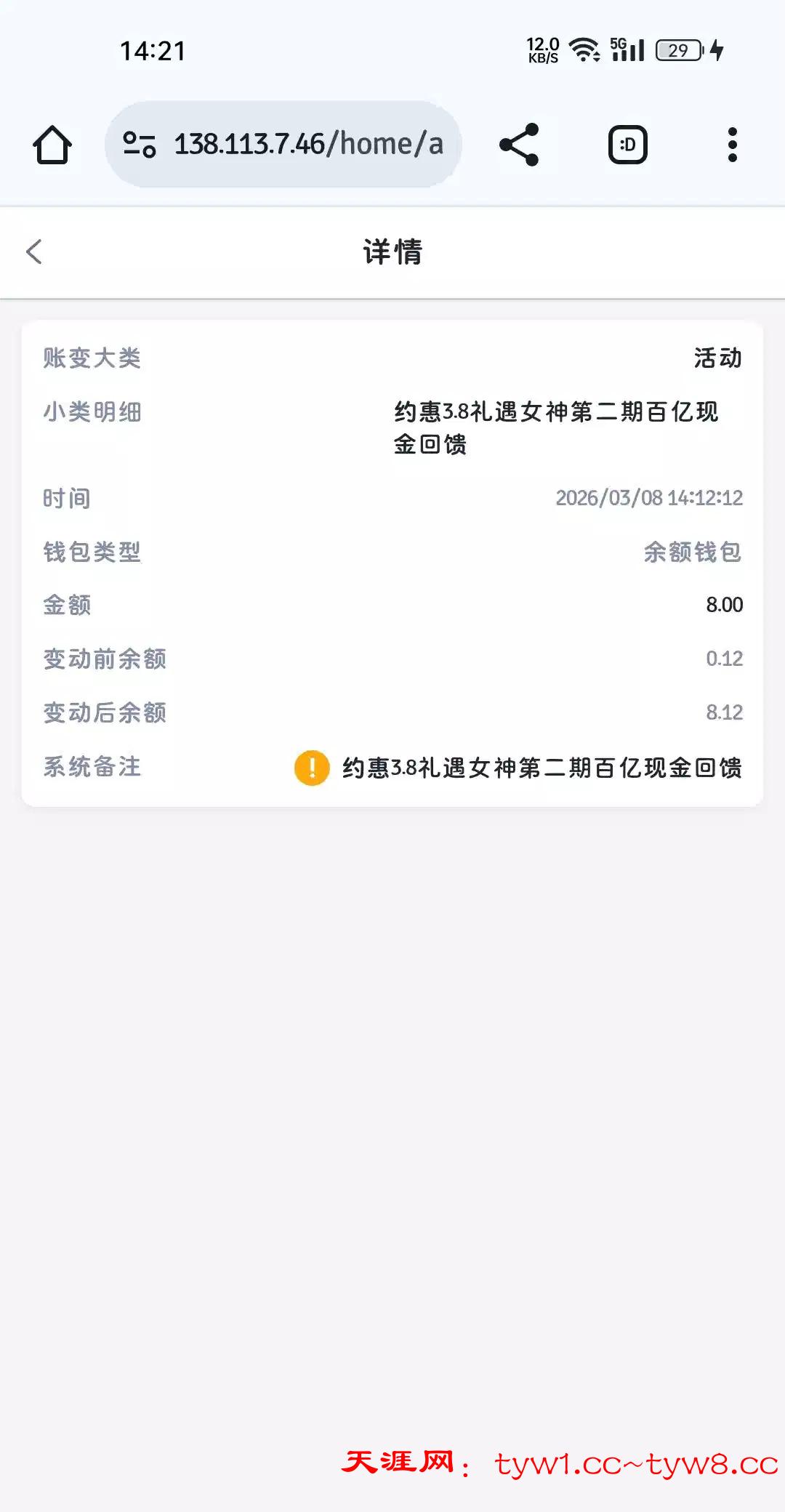Open the browser home page

pos(52,145)
